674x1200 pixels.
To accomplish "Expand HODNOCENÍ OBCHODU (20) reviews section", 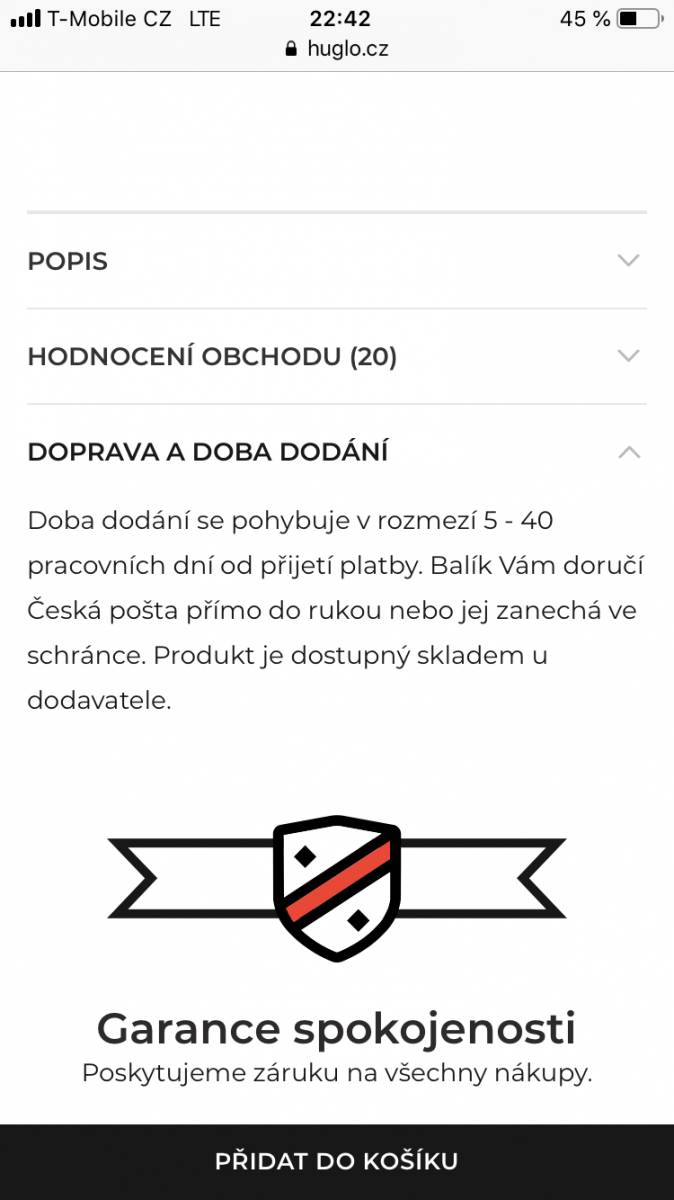I will point(337,356).
